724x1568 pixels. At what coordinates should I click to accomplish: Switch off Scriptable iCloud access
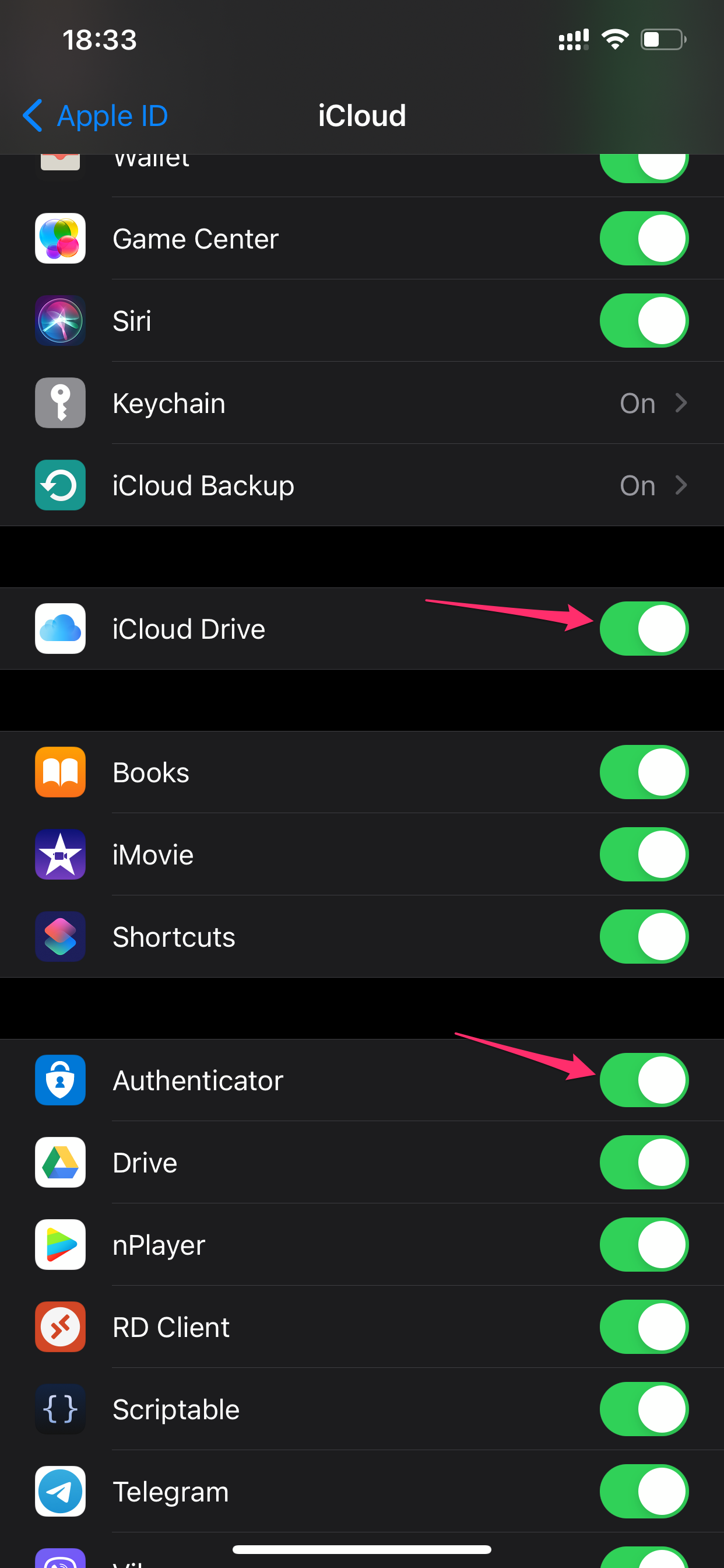644,1409
